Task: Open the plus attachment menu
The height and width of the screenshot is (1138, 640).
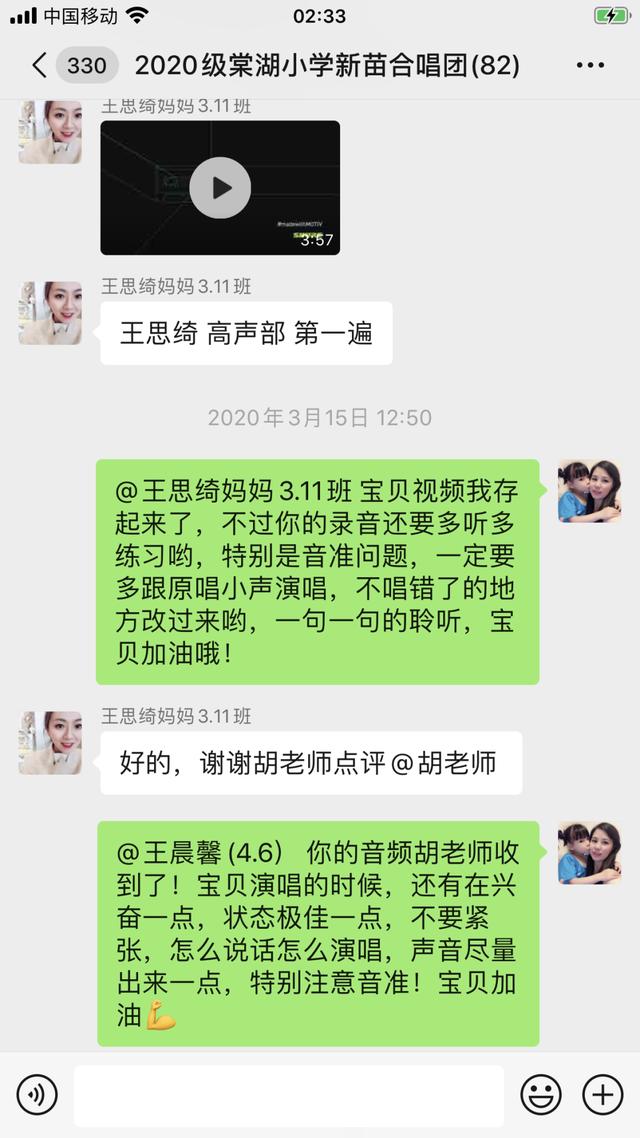Action: click(x=603, y=1095)
